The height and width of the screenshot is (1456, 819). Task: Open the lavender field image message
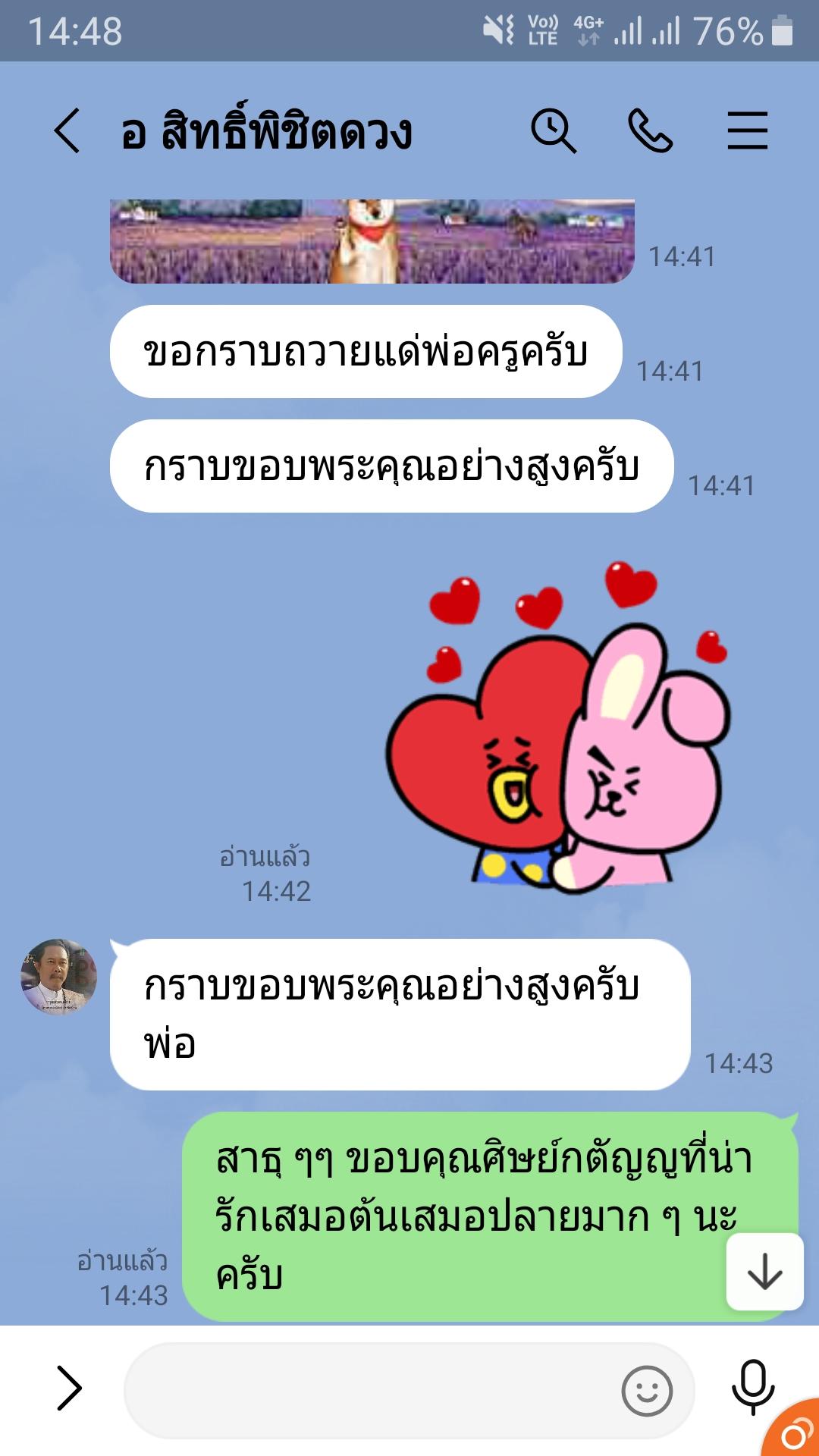coord(372,241)
